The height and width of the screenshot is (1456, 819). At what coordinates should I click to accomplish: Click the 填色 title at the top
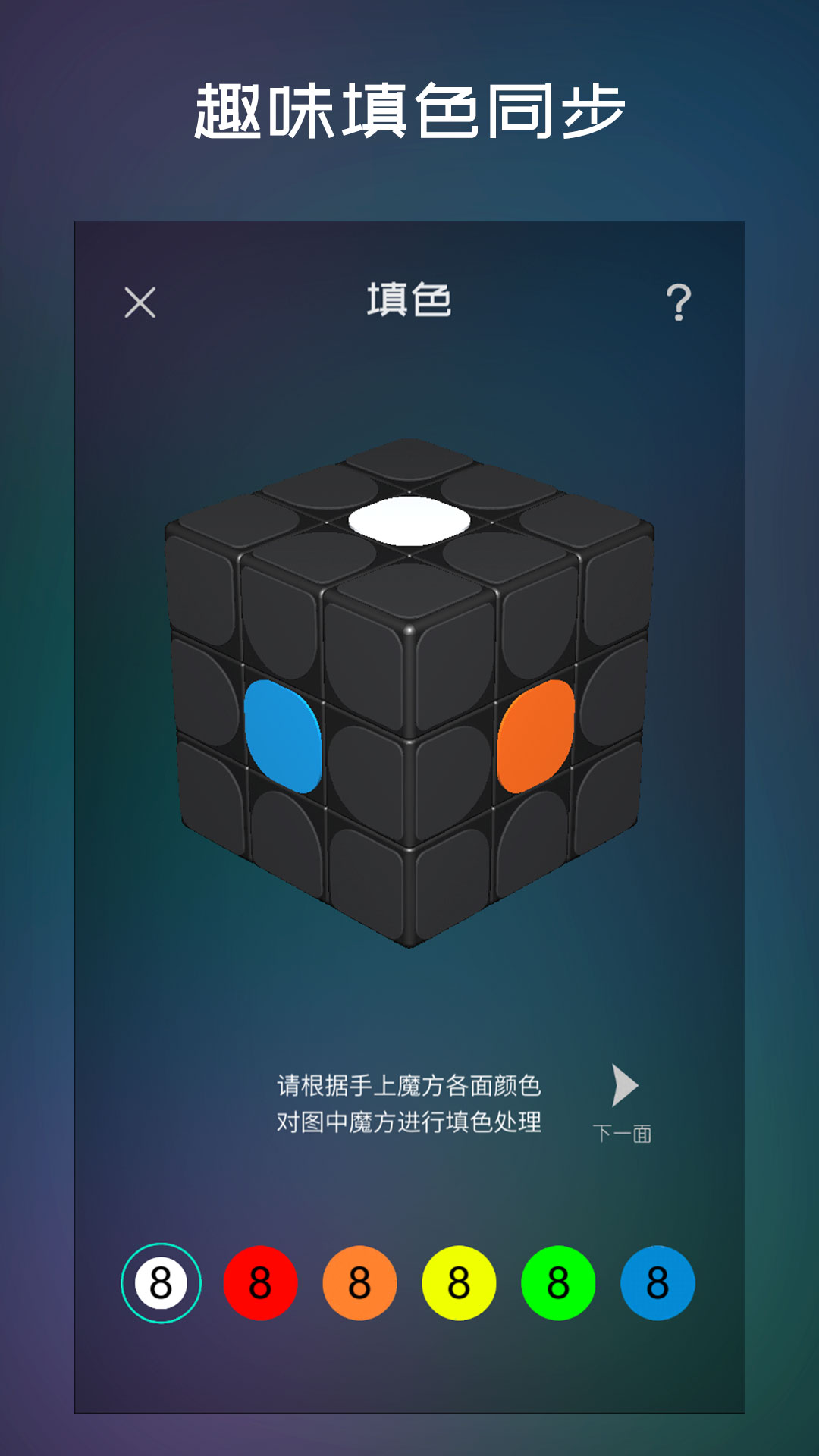click(x=409, y=300)
